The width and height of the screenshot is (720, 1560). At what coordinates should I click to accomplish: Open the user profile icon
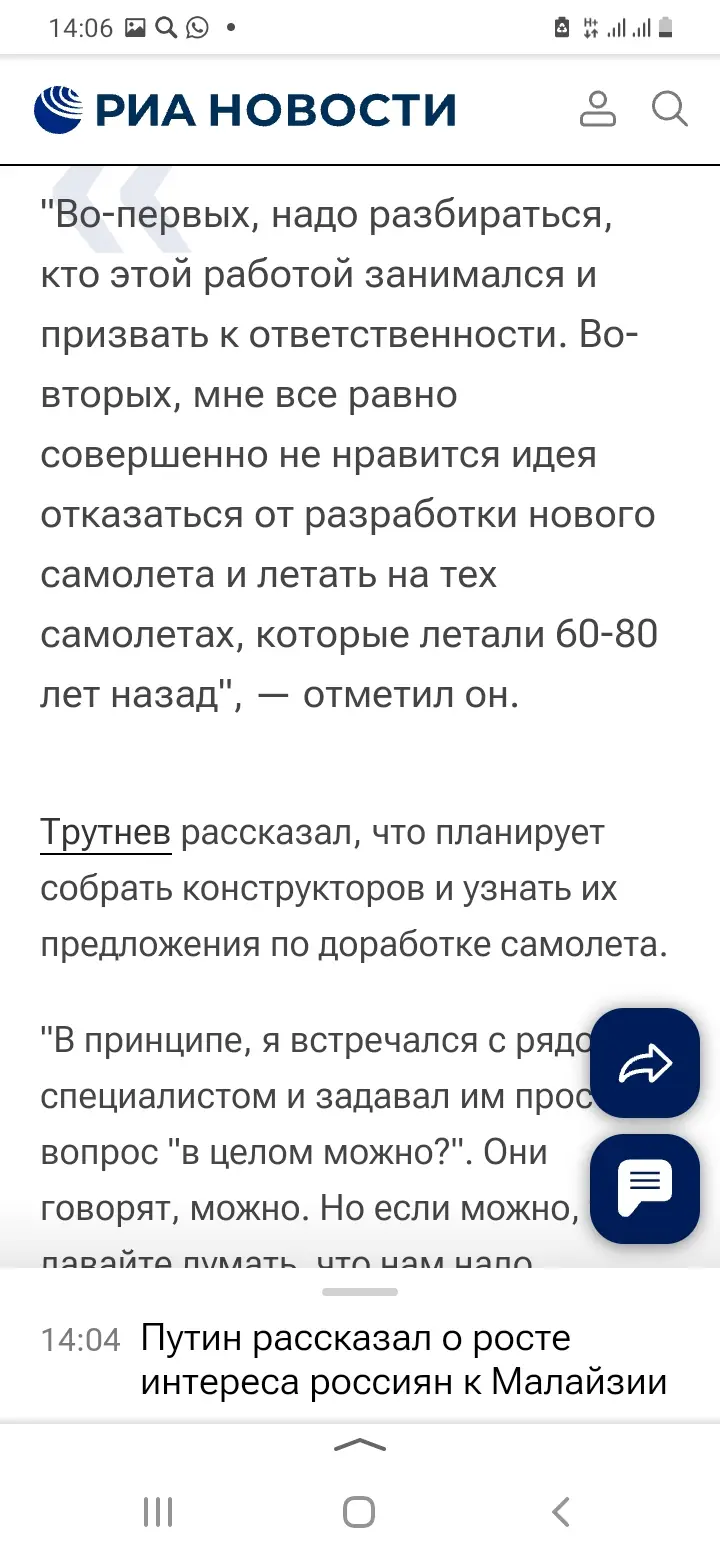(598, 109)
